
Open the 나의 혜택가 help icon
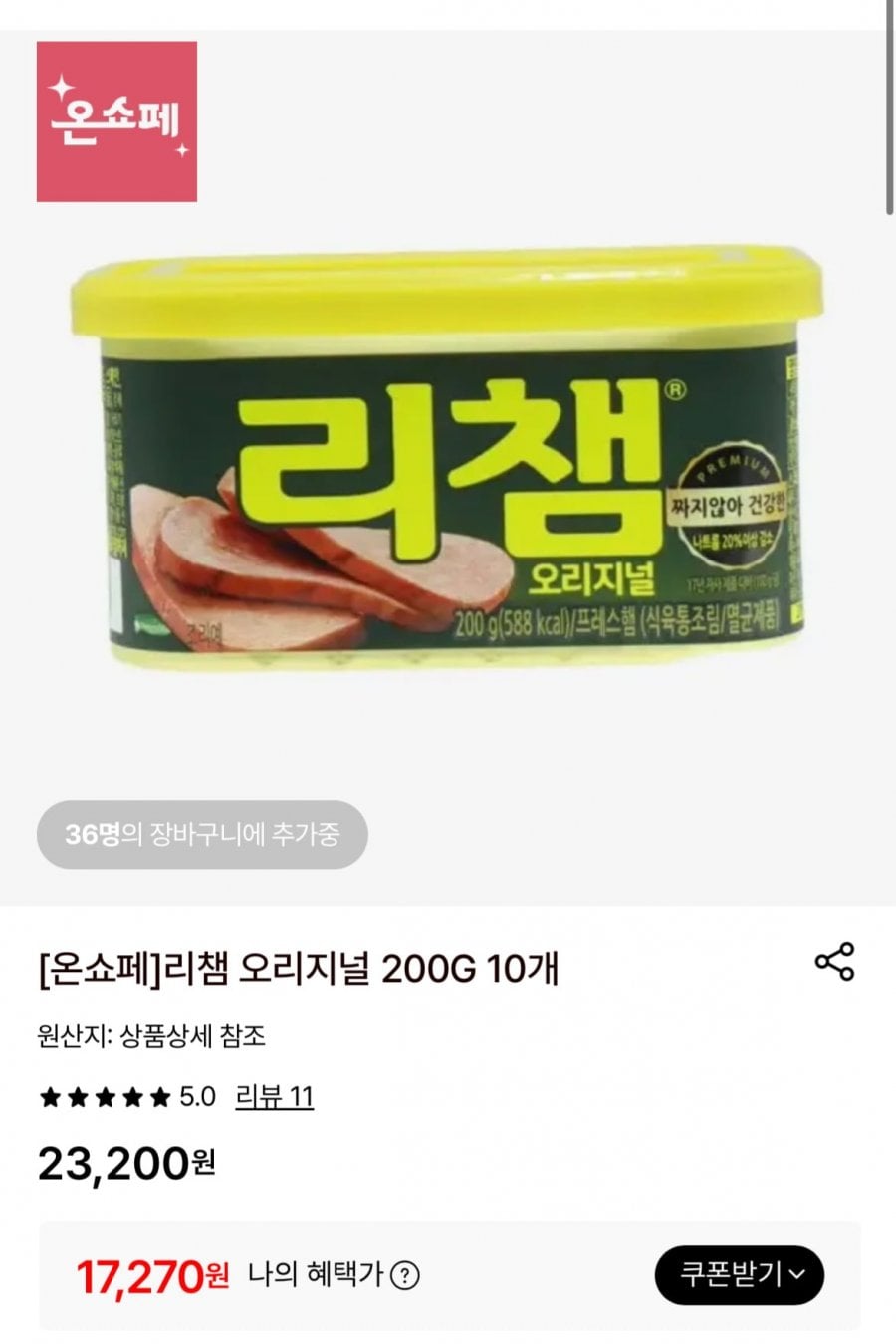[404, 1275]
